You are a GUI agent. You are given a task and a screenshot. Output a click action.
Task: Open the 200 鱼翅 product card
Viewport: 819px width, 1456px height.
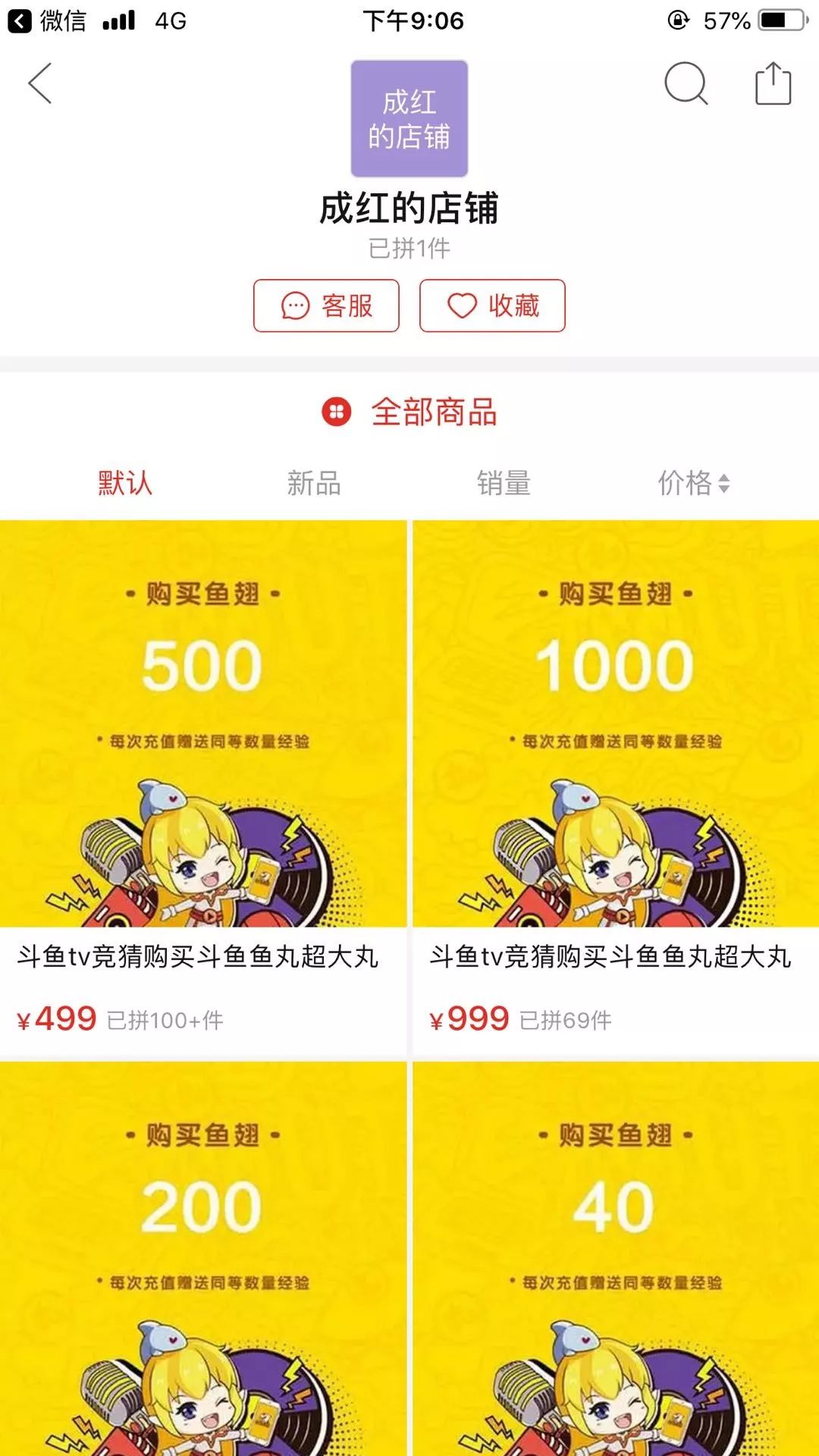point(202,1259)
